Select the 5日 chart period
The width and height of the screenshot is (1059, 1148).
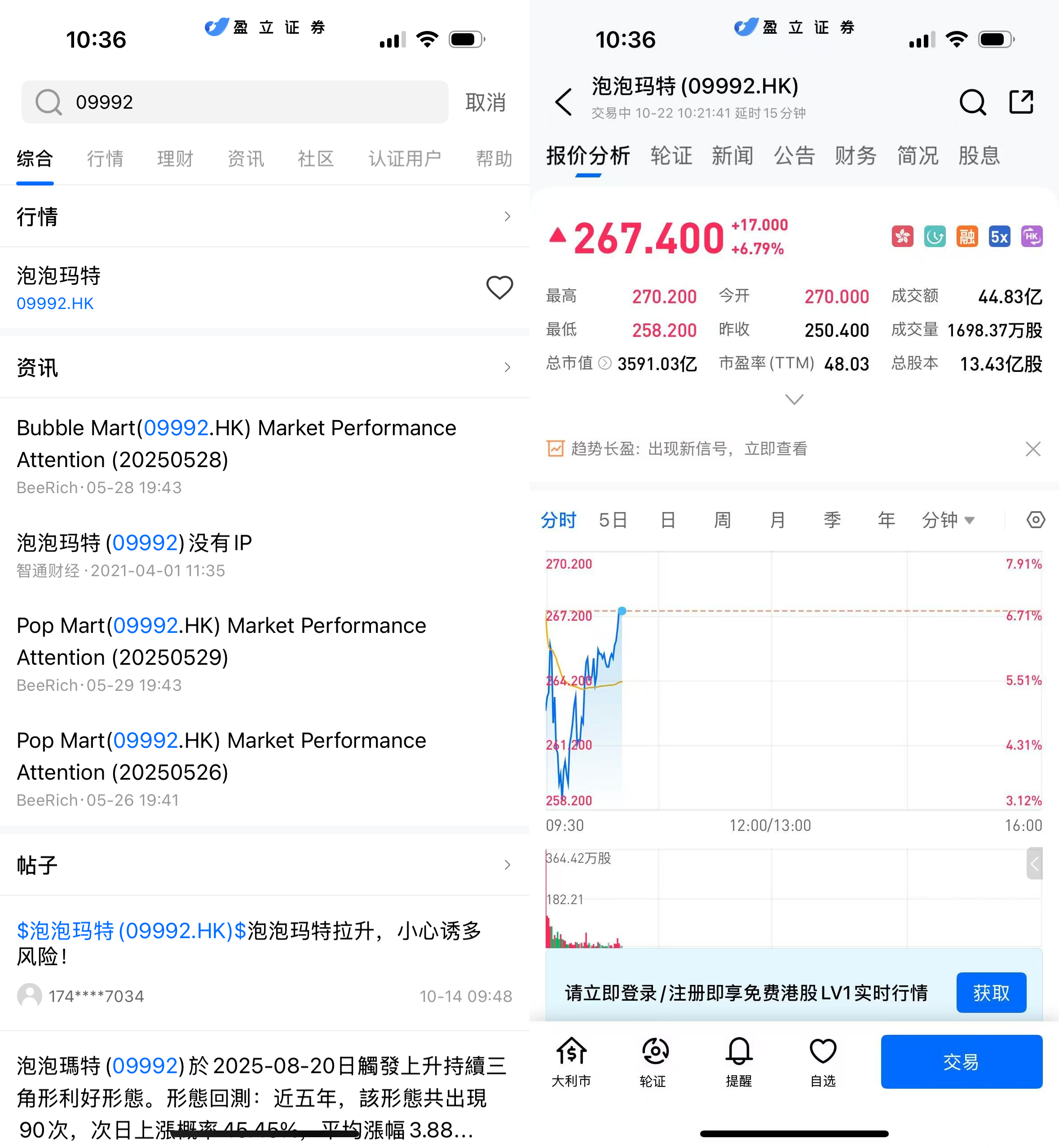(x=613, y=520)
